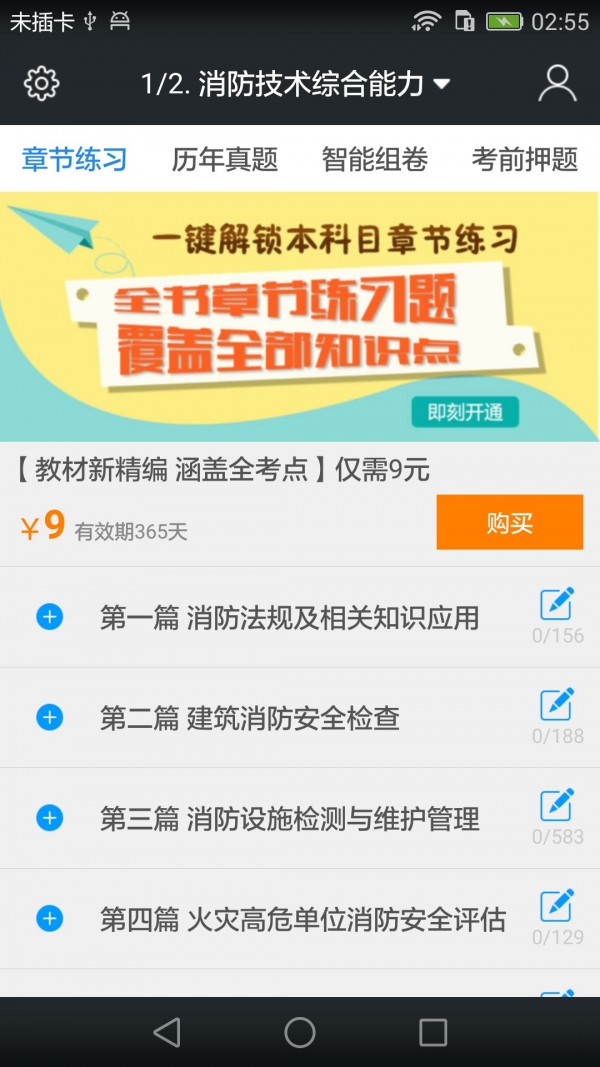Switch to the 考前押题 tab

524,159
